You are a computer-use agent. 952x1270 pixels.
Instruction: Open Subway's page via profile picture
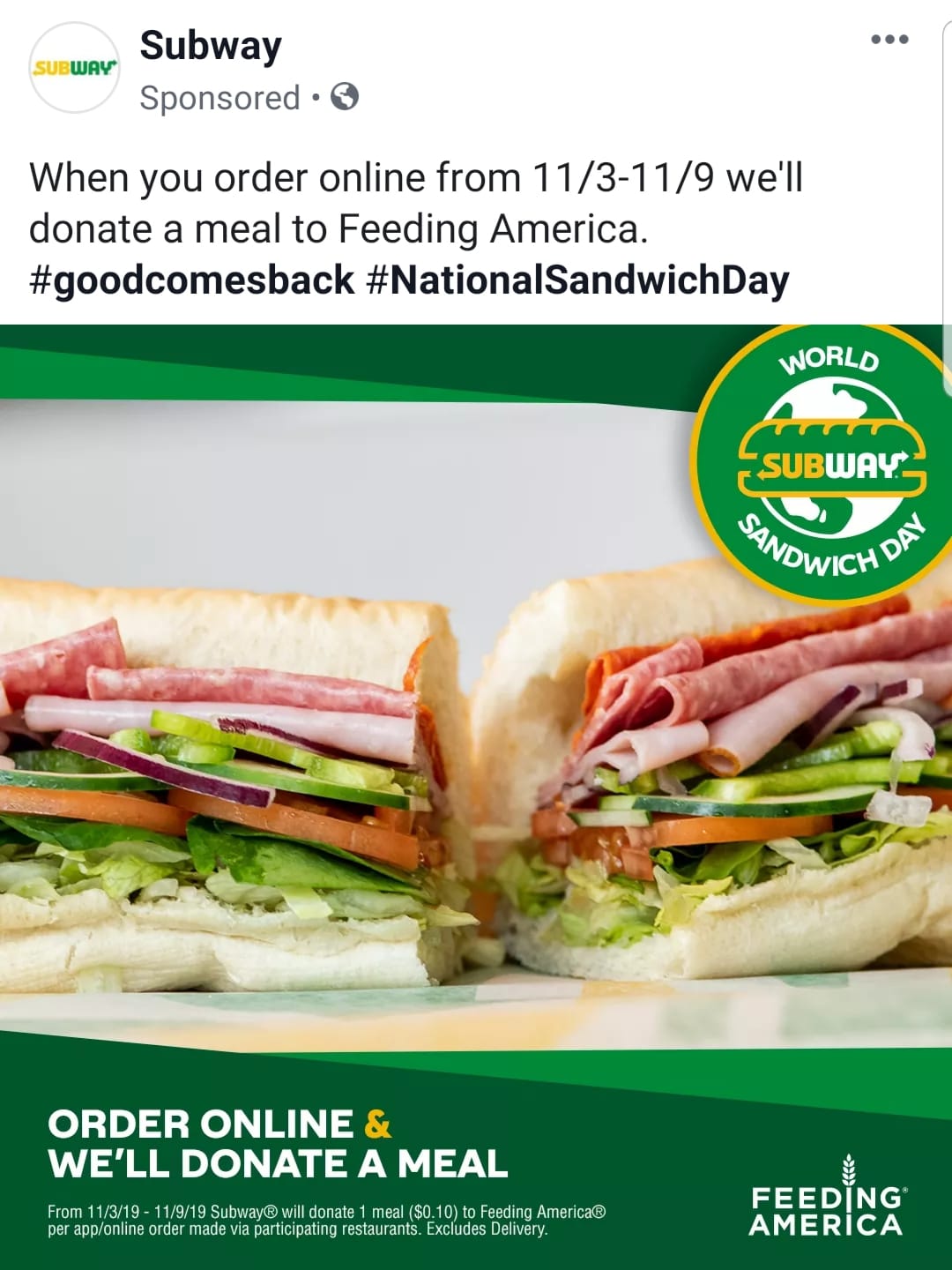pyautogui.click(x=75, y=68)
